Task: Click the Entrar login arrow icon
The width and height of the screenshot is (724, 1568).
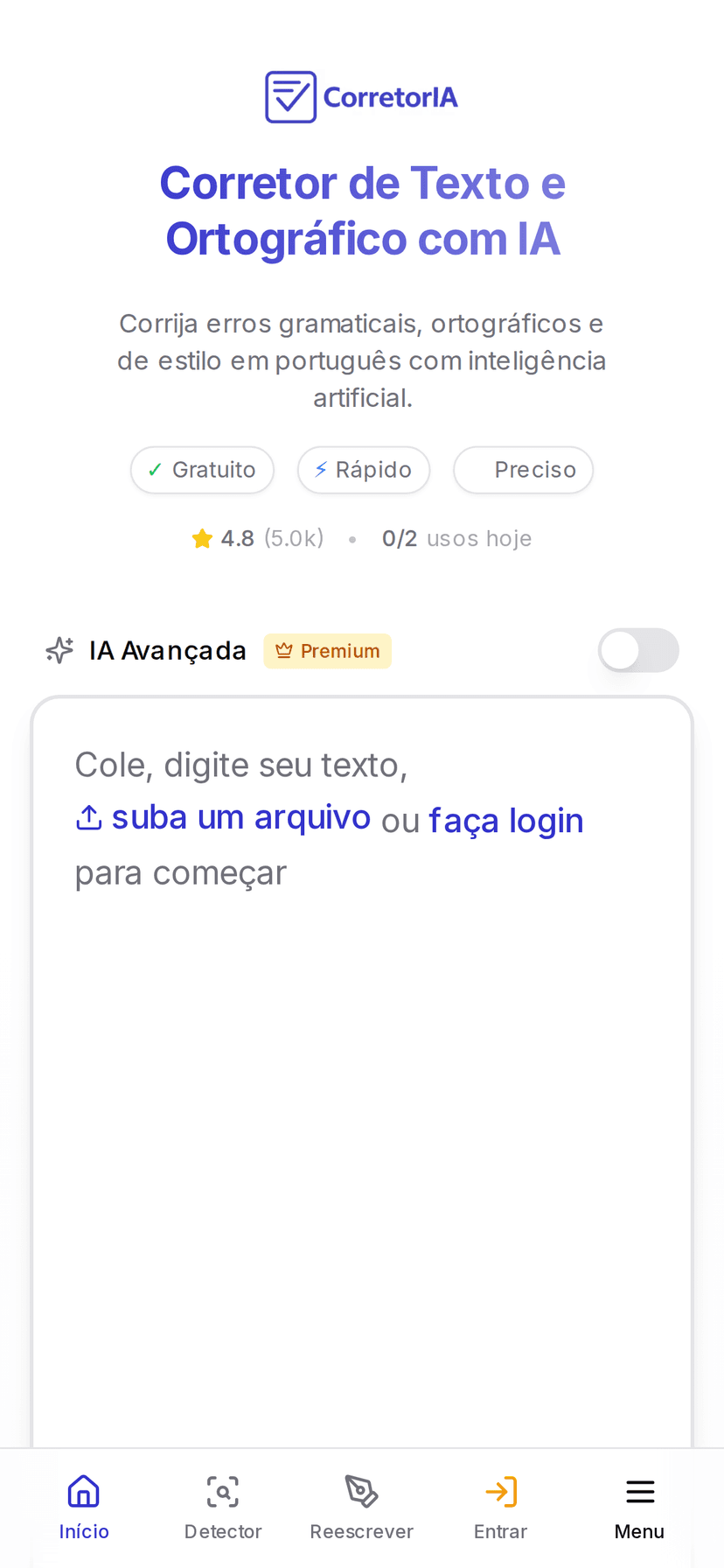Action: 500,1491
